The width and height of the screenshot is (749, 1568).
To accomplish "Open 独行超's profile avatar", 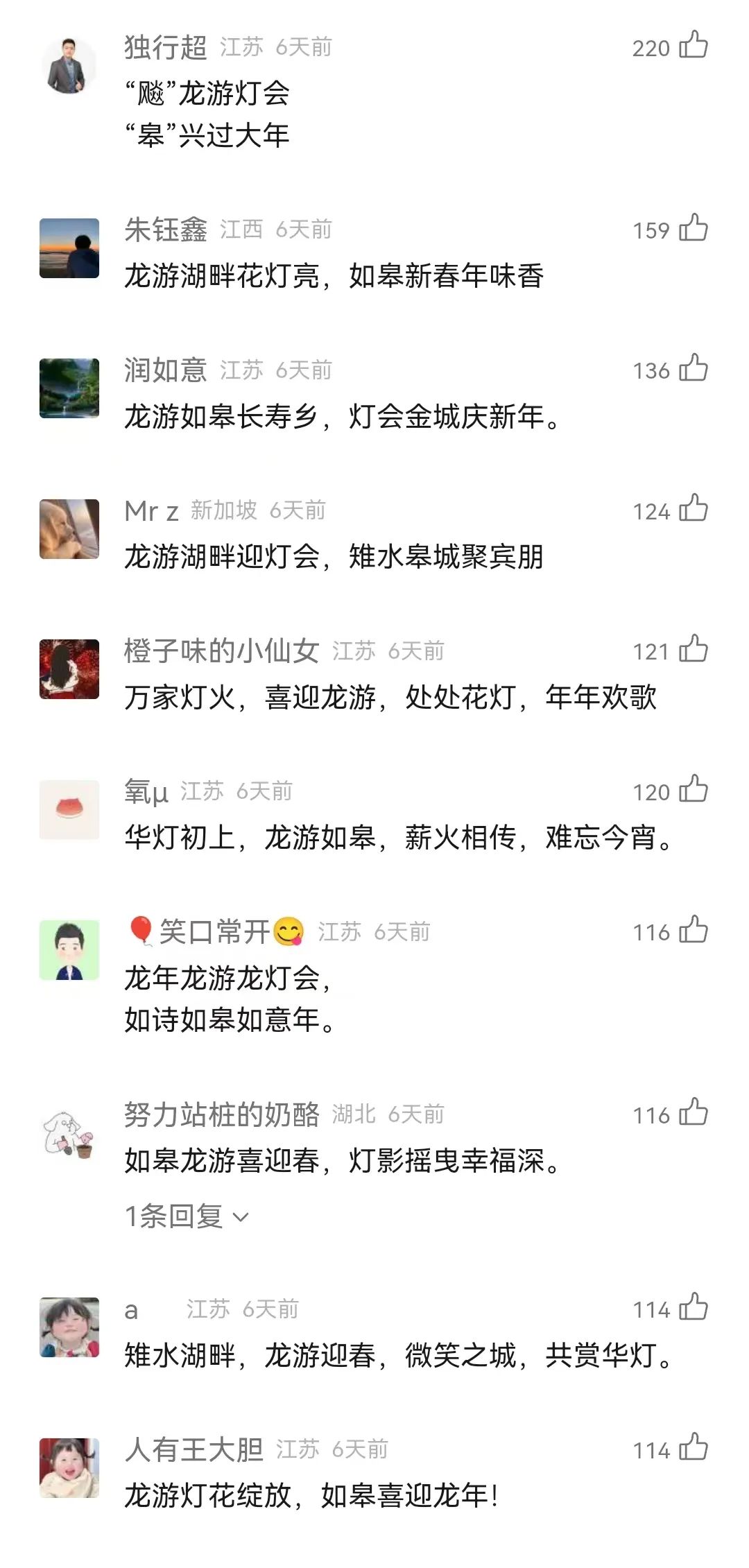I will tap(69, 67).
